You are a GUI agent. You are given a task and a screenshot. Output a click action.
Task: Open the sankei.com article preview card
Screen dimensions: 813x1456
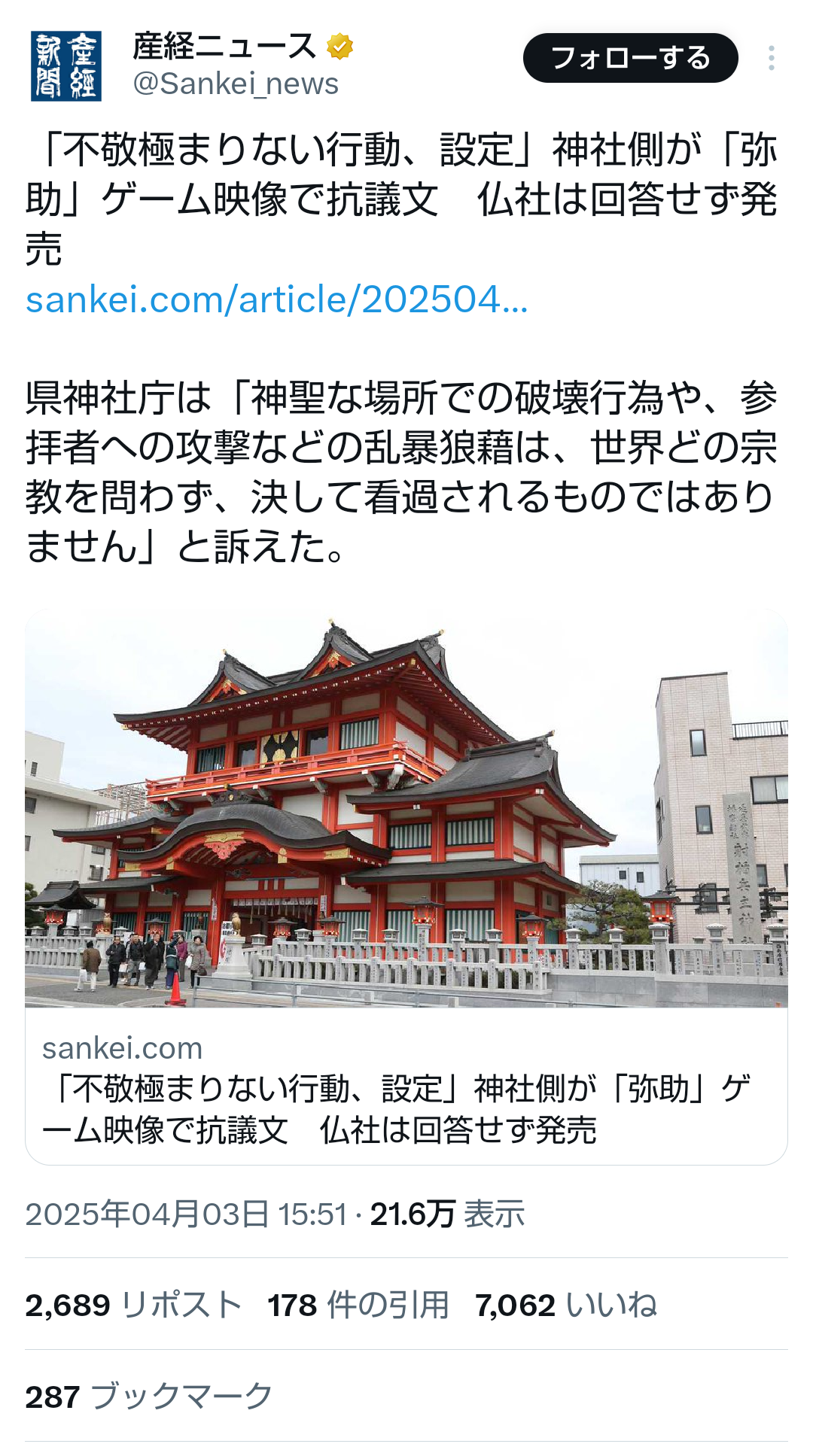tap(406, 887)
